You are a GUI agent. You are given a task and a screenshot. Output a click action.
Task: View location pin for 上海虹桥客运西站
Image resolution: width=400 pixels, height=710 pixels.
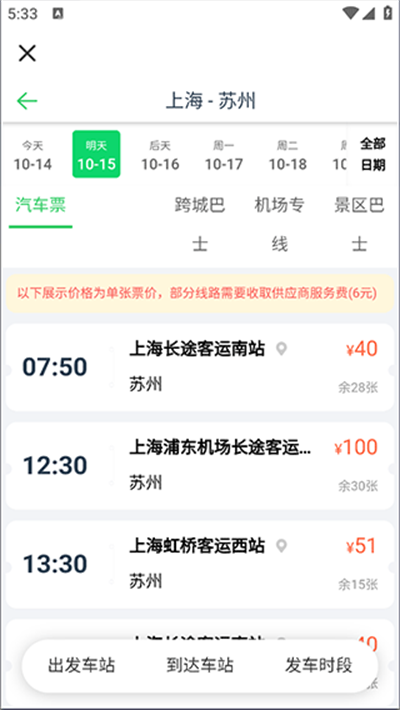[282, 547]
